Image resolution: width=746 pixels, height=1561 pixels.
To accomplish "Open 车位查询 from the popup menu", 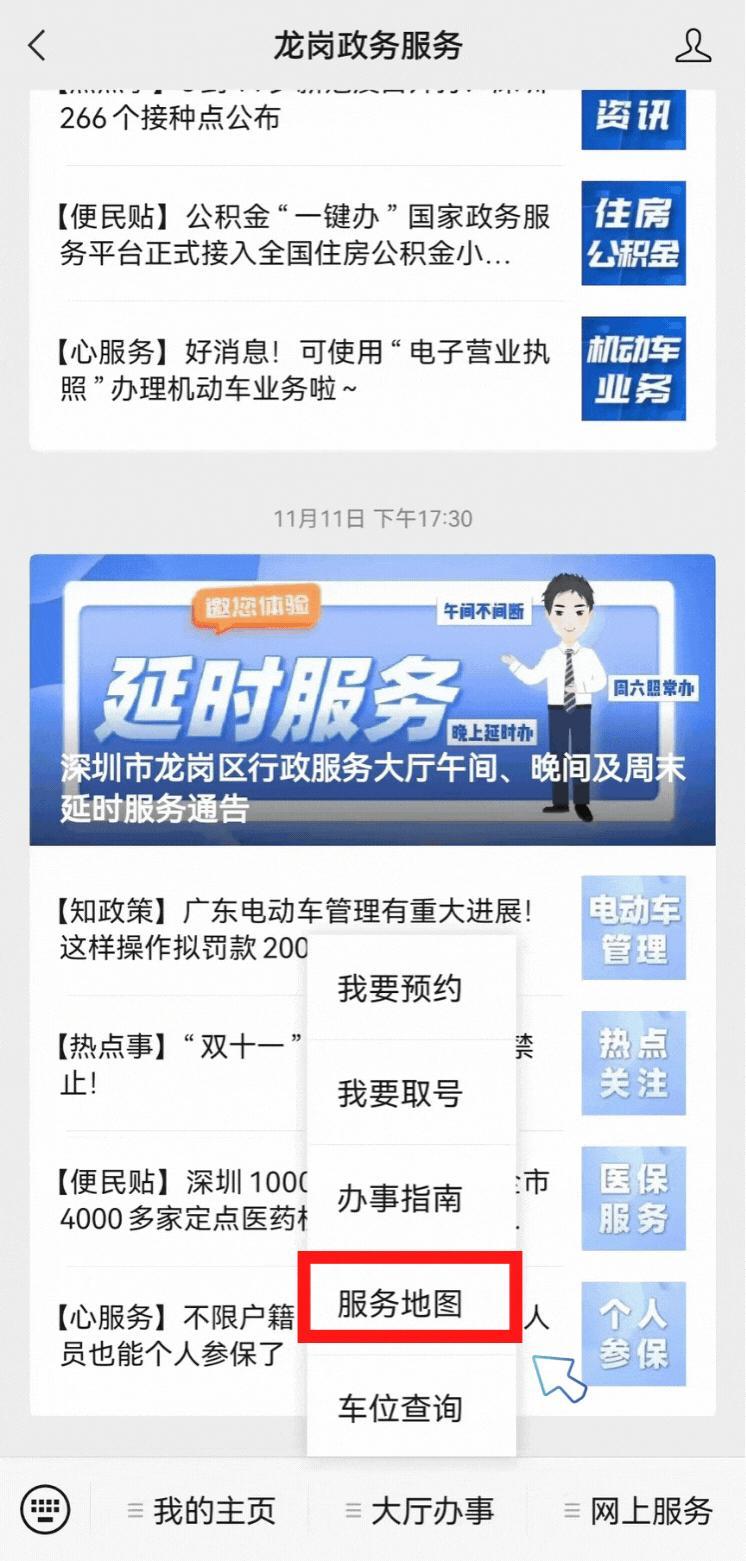I will tap(400, 1408).
